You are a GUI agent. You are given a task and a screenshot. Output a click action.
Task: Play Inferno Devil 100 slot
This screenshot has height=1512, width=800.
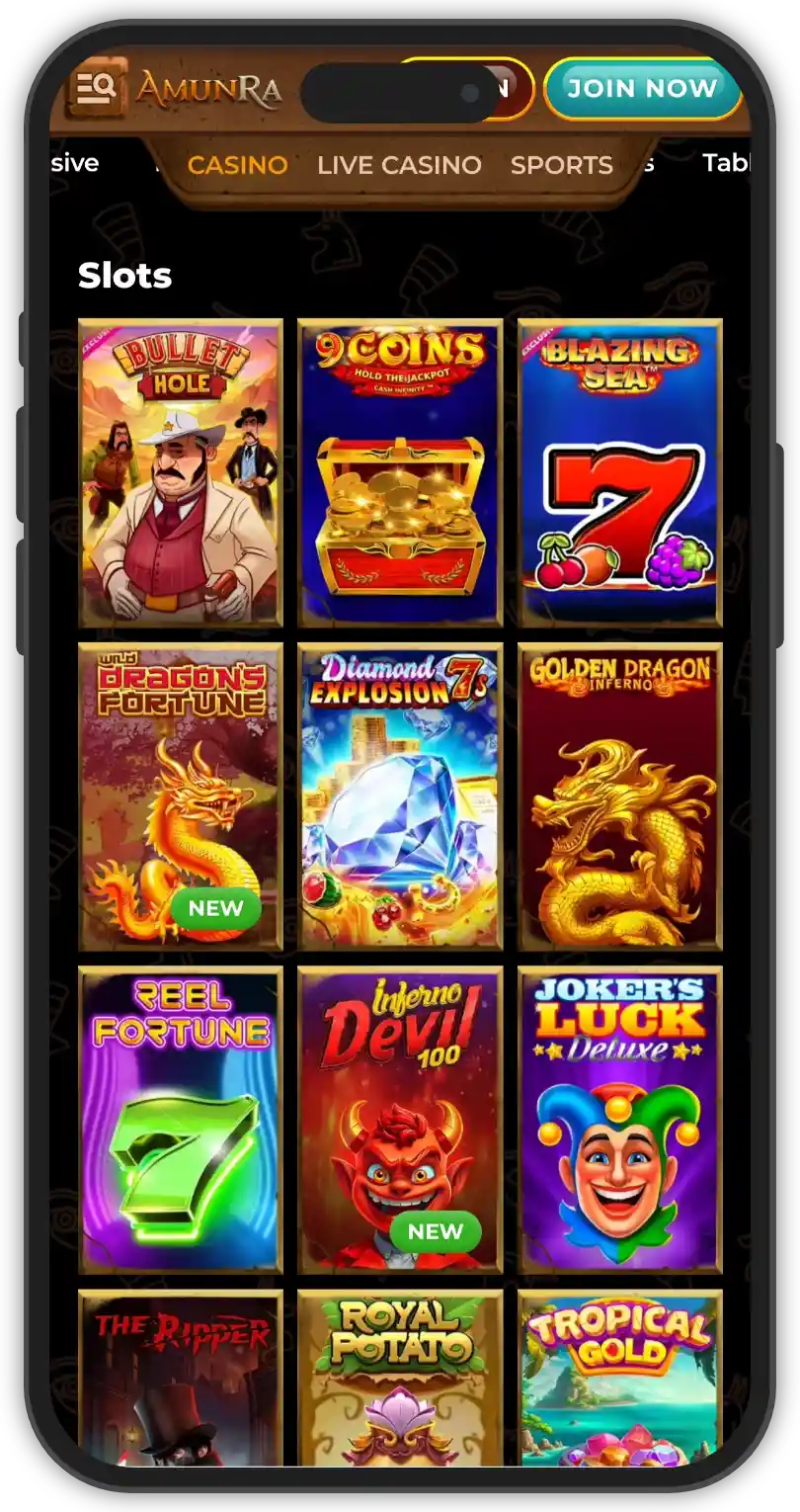[400, 1120]
